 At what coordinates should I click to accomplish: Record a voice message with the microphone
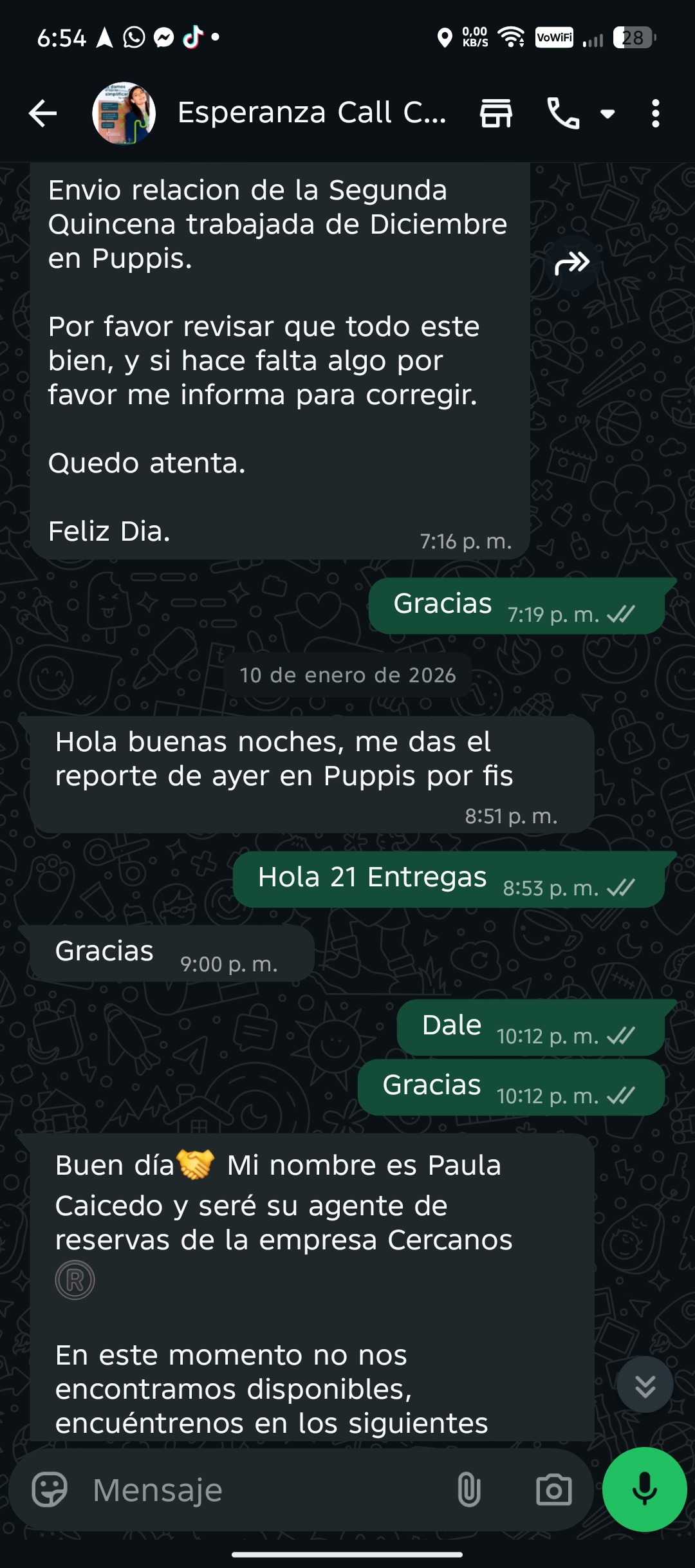(x=644, y=1489)
